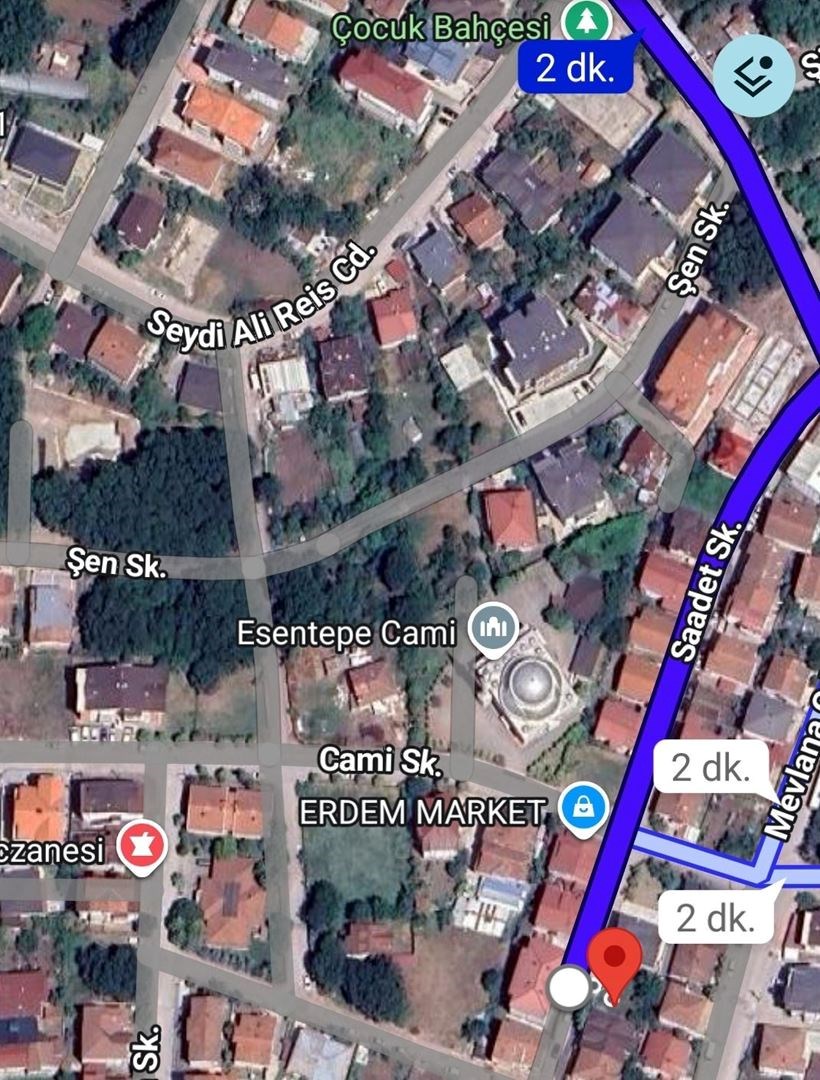Viewport: 820px width, 1080px height.
Task: Open the ERDEM MARKET shopping pin
Action: [x=583, y=808]
